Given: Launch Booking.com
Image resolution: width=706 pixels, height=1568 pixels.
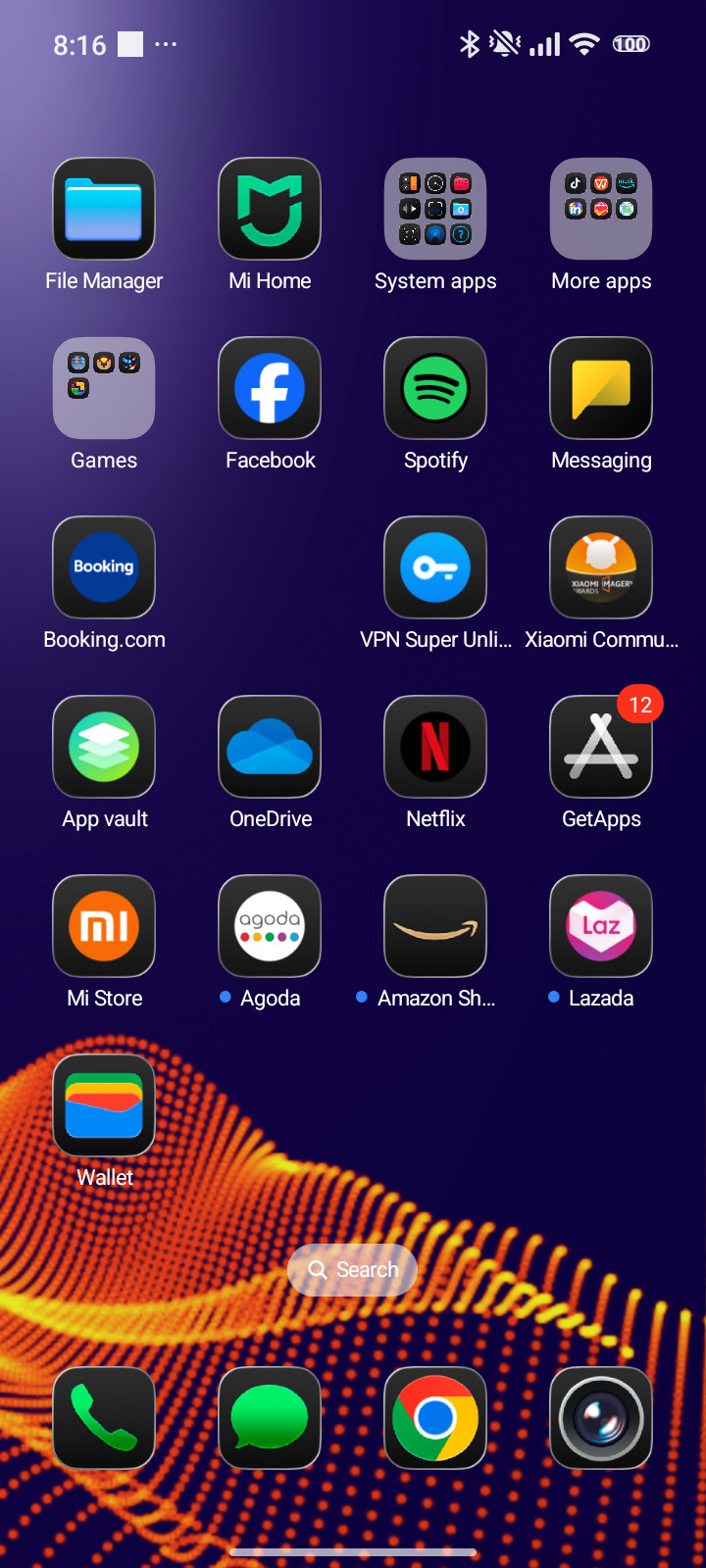Looking at the screenshot, I should click(x=104, y=567).
